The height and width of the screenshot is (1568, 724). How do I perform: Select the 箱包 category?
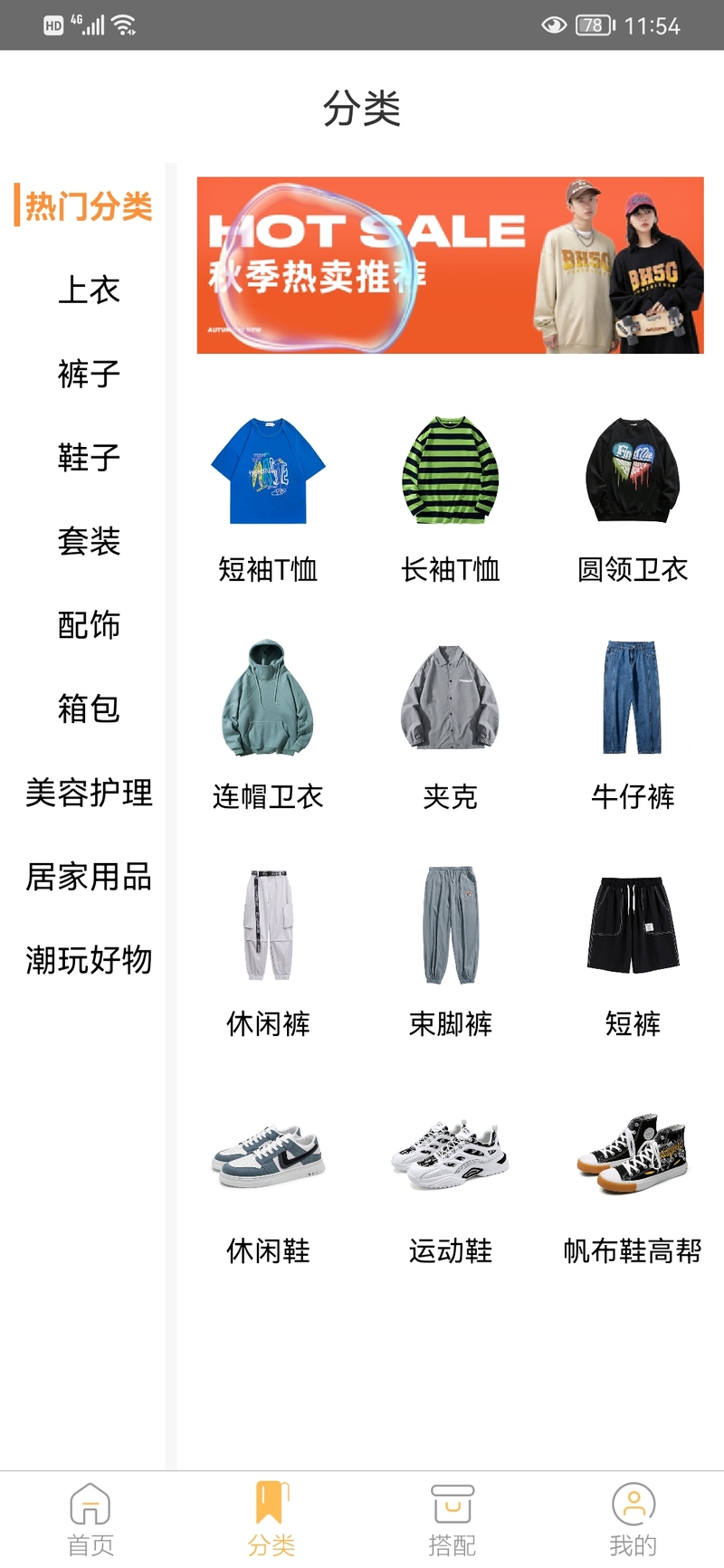(x=89, y=709)
